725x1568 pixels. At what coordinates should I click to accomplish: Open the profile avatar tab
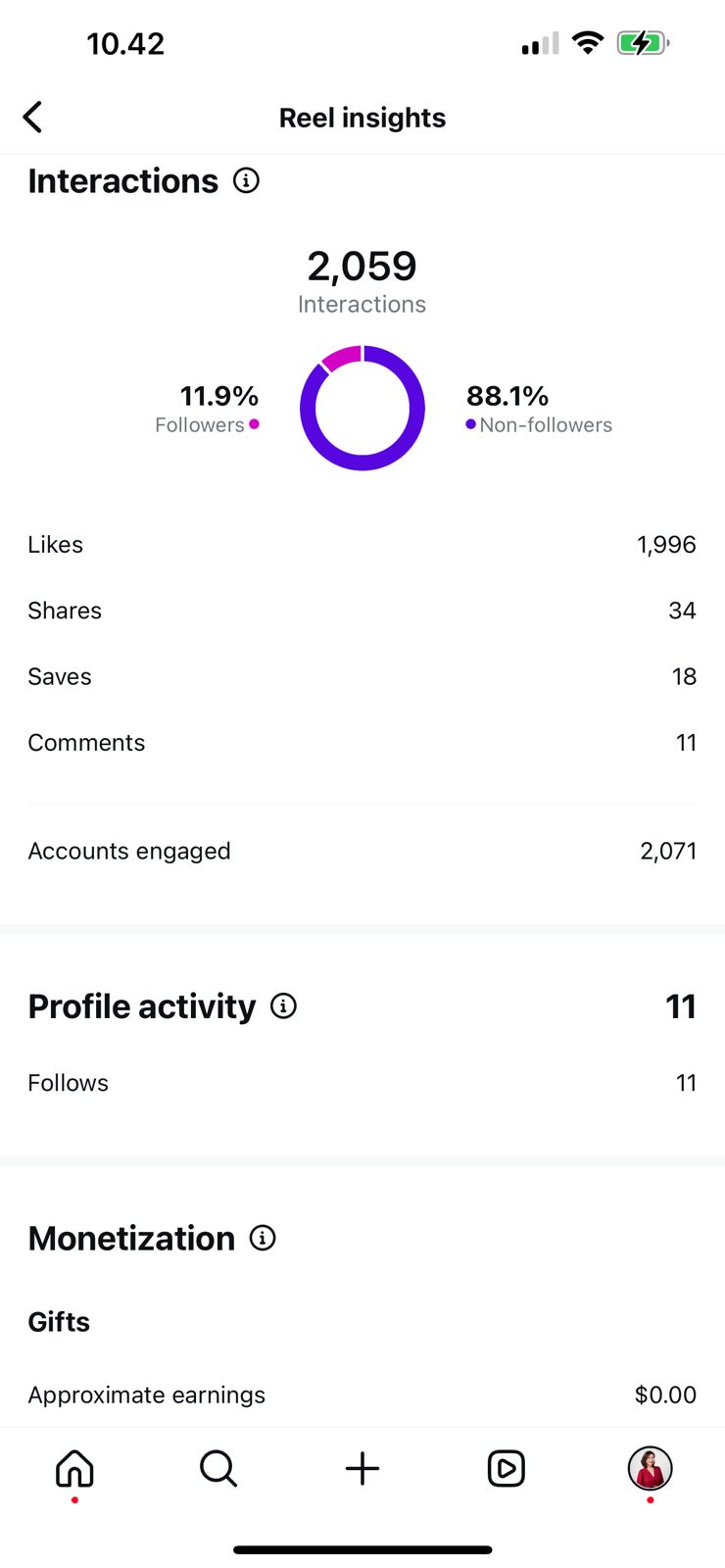[650, 1468]
